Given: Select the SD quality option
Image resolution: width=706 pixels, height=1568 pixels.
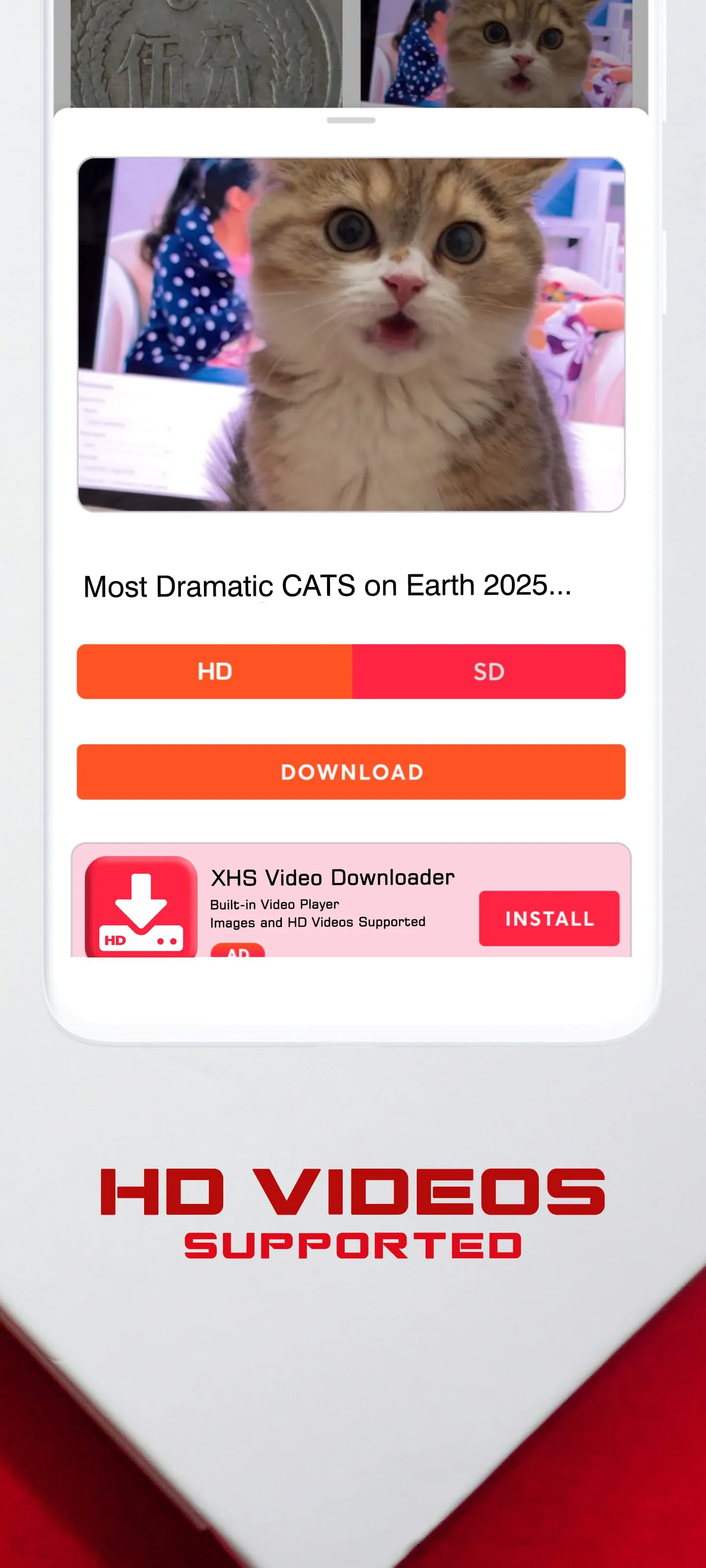Looking at the screenshot, I should click(x=490, y=672).
